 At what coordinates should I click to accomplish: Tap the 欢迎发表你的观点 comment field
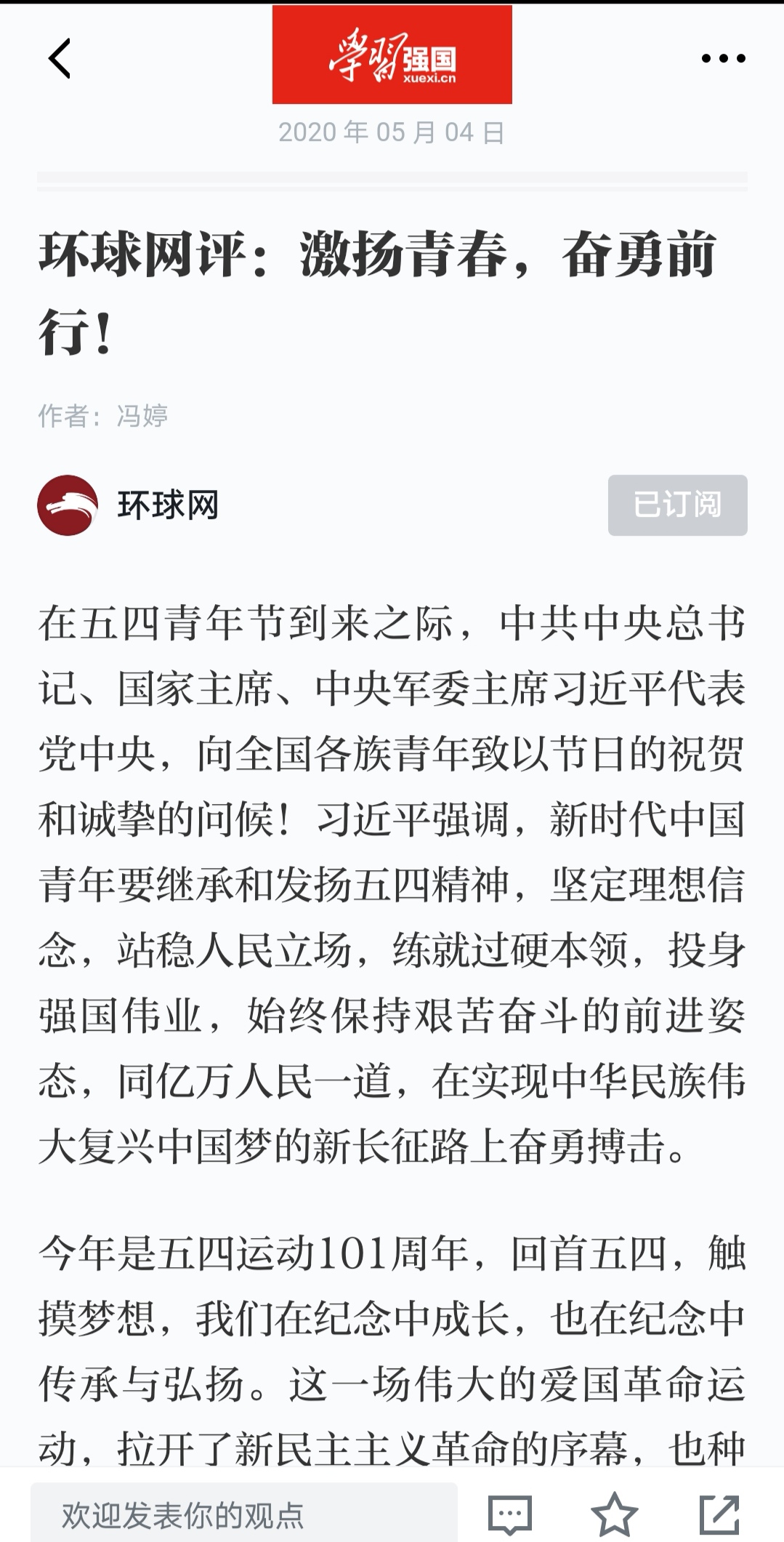point(244,1515)
